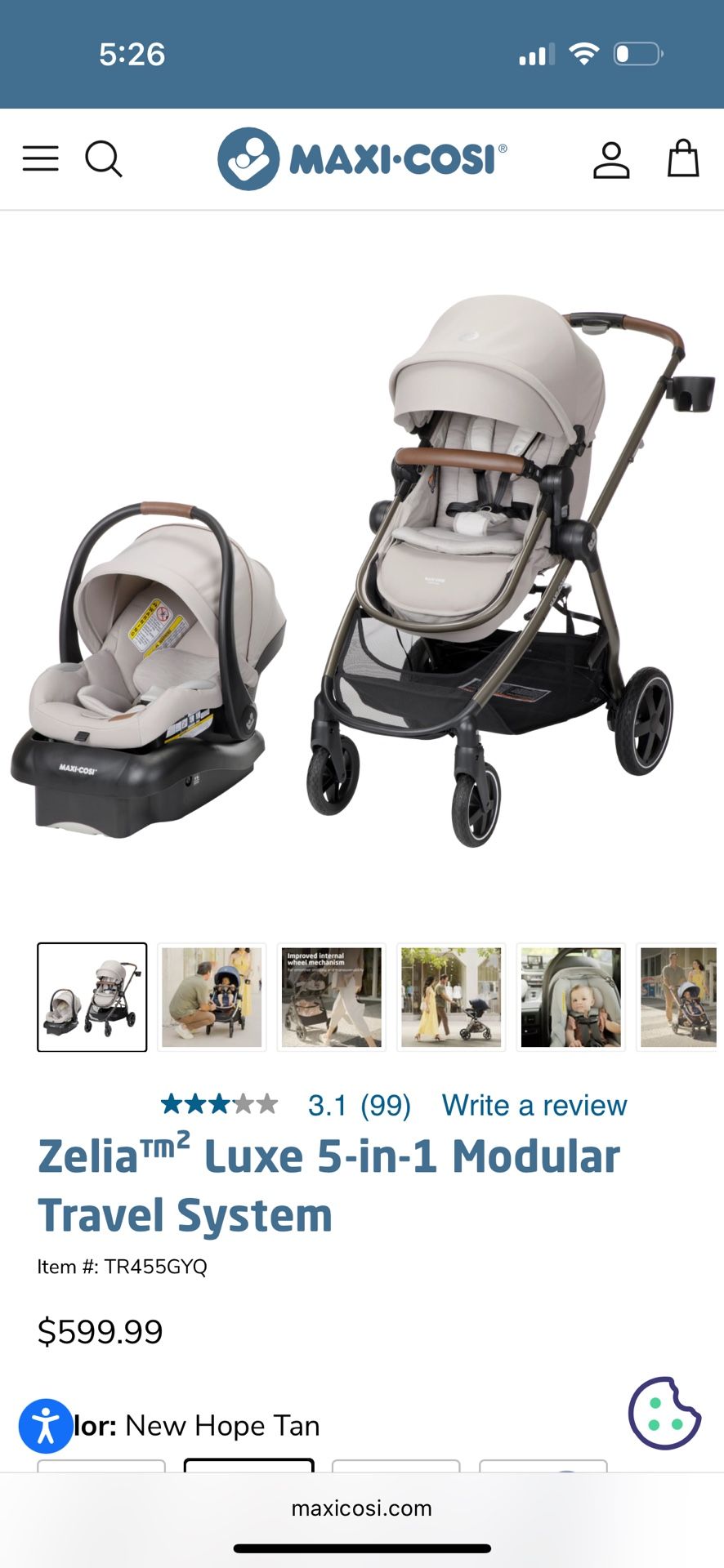Open the hamburger menu

click(x=40, y=158)
